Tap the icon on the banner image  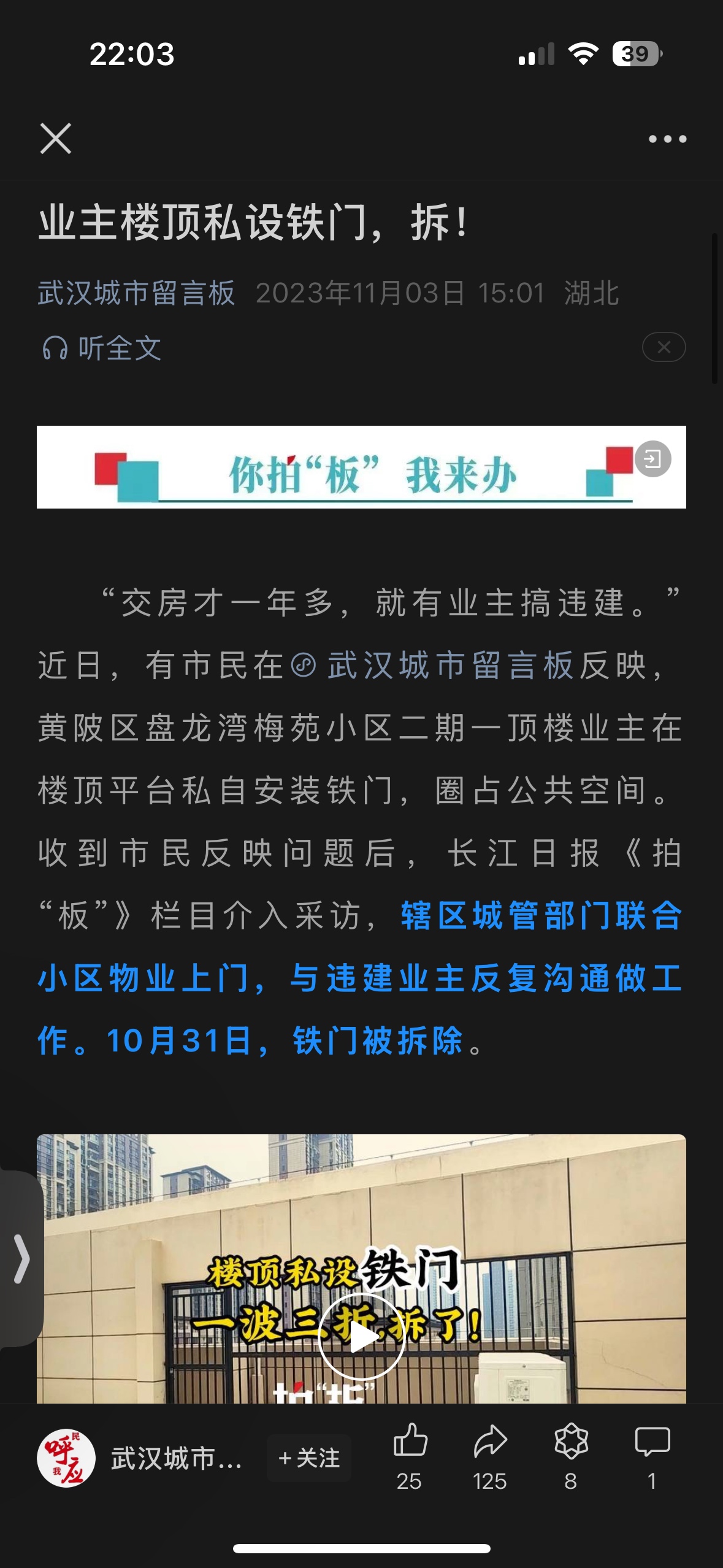[x=652, y=459]
